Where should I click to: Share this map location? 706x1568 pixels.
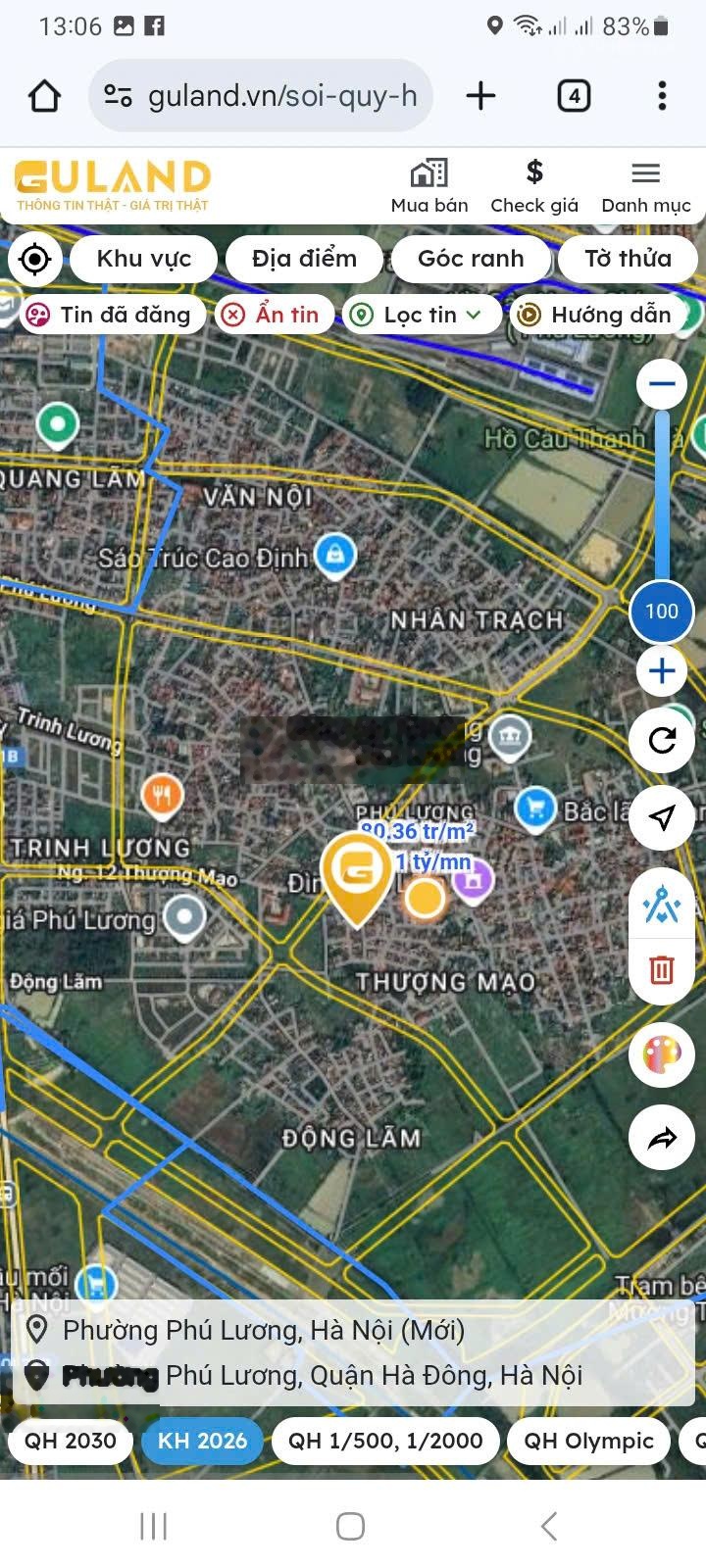click(x=662, y=1138)
